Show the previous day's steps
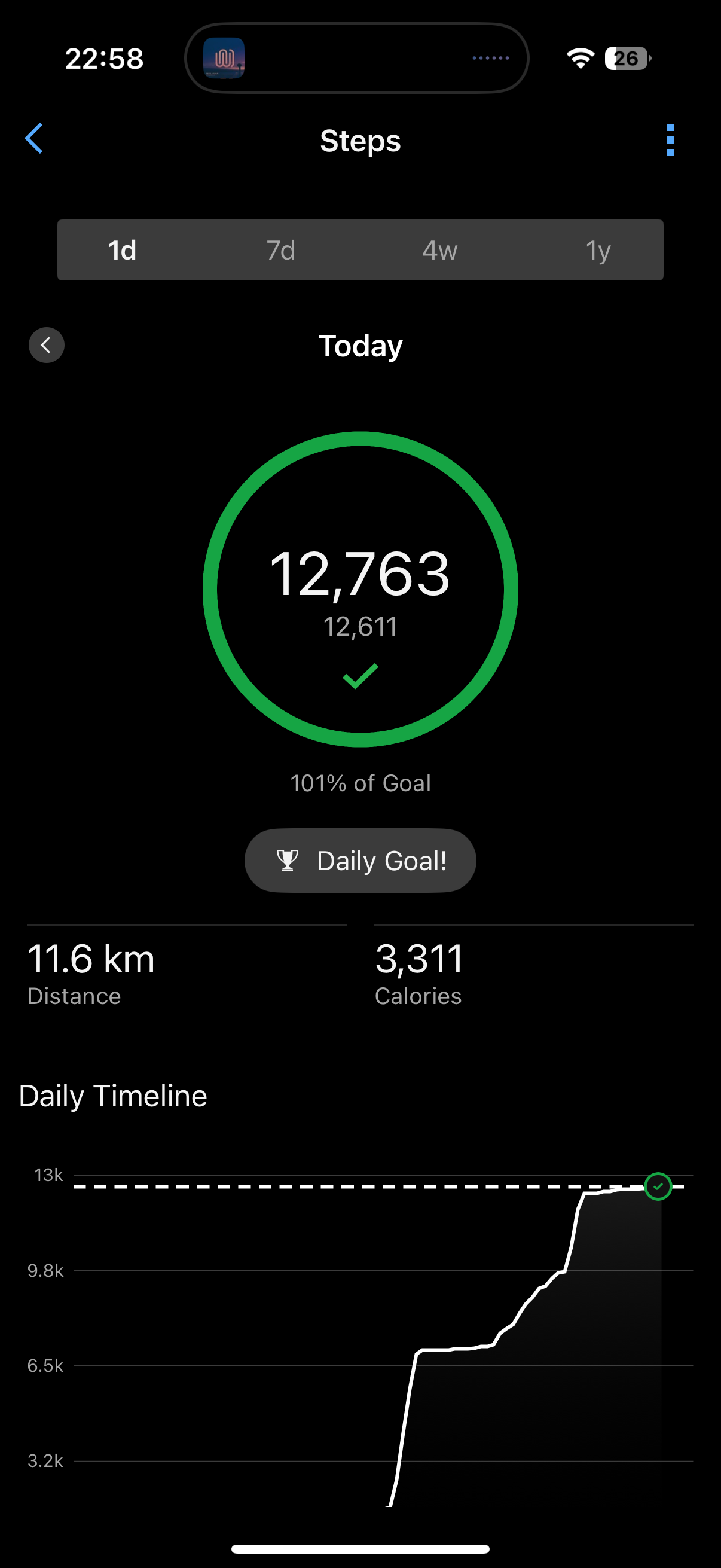The image size is (721, 1568). (46, 345)
